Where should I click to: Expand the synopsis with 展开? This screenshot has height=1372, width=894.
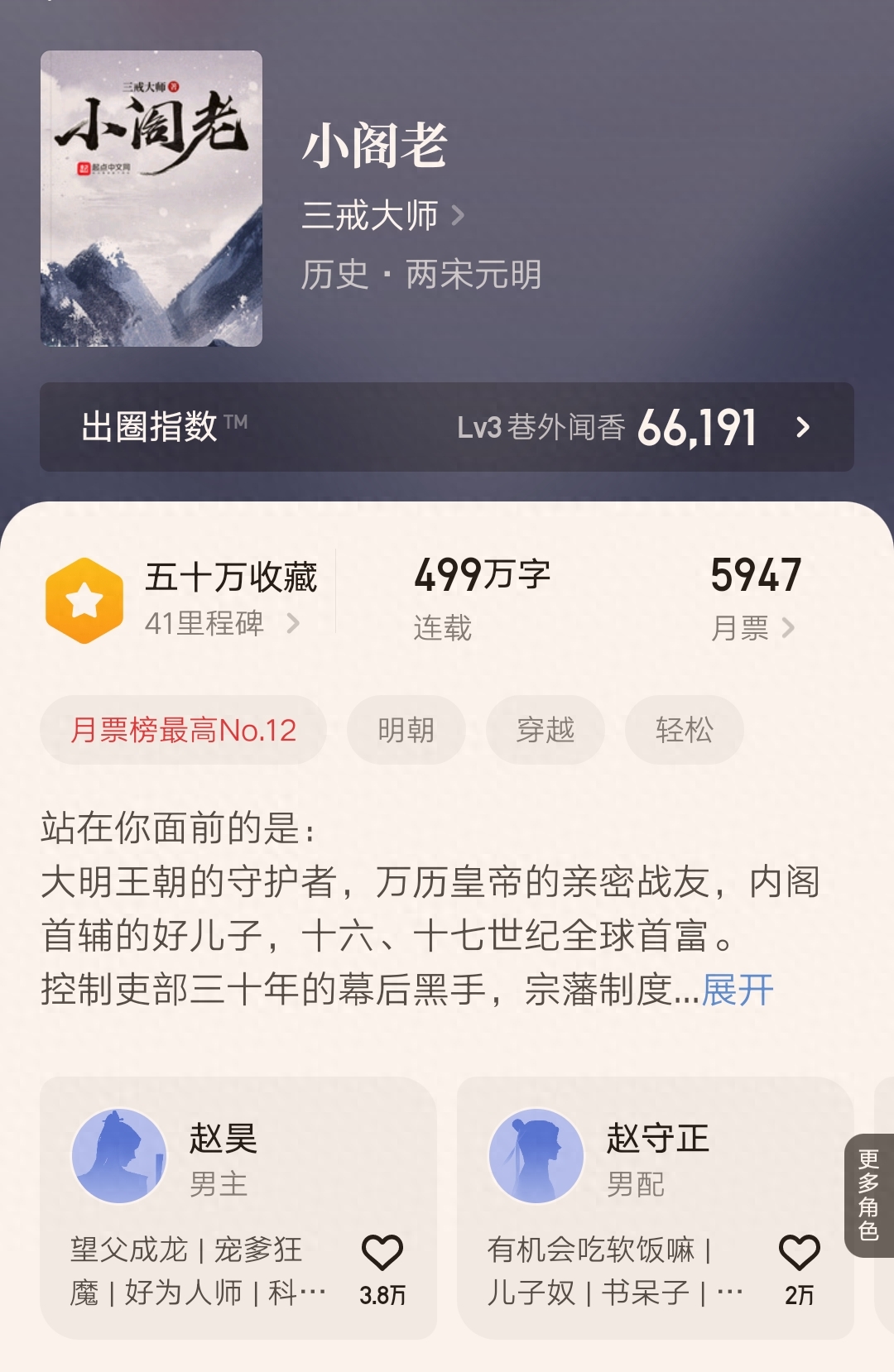coord(737,990)
